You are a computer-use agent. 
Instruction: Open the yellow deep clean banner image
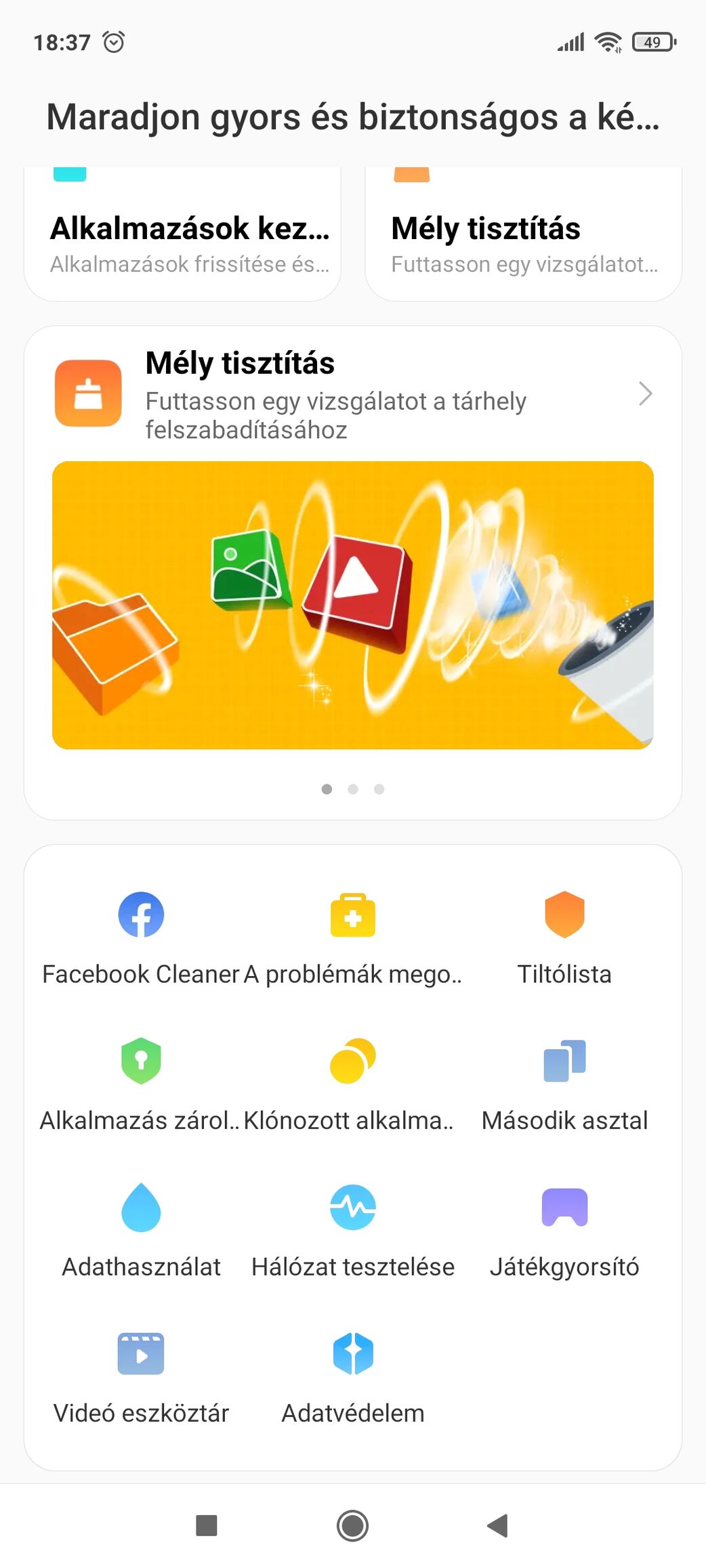point(353,605)
